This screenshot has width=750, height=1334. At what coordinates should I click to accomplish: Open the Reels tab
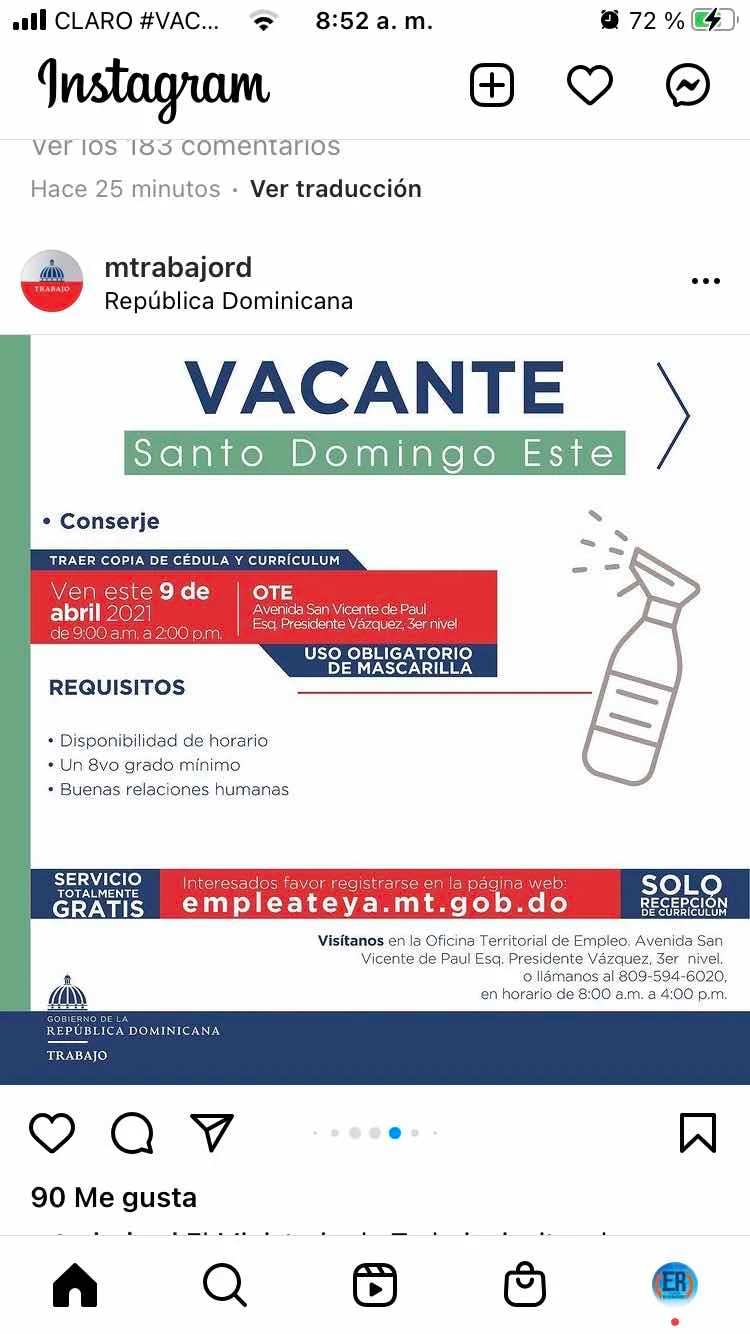[x=375, y=1284]
